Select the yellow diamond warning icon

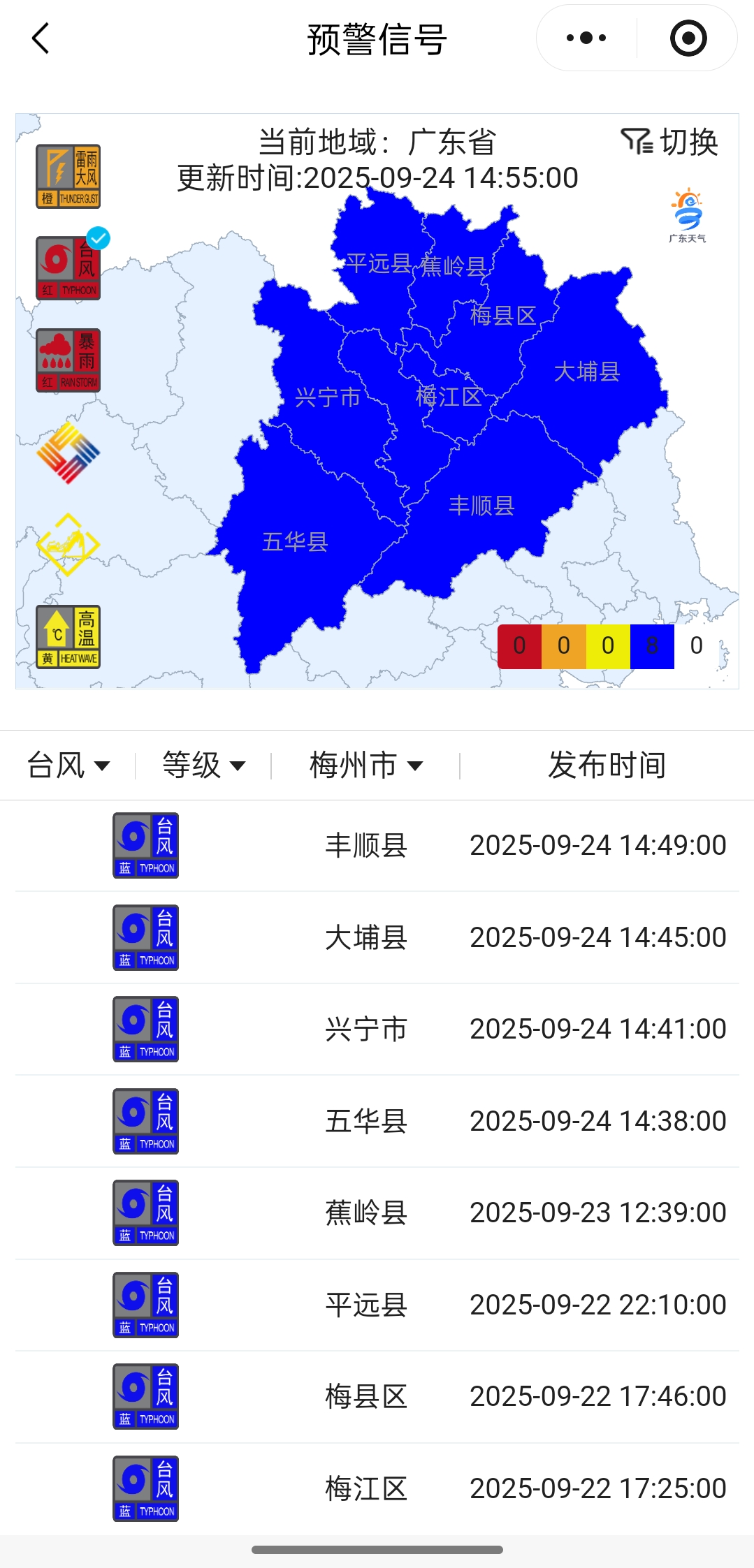point(68,544)
